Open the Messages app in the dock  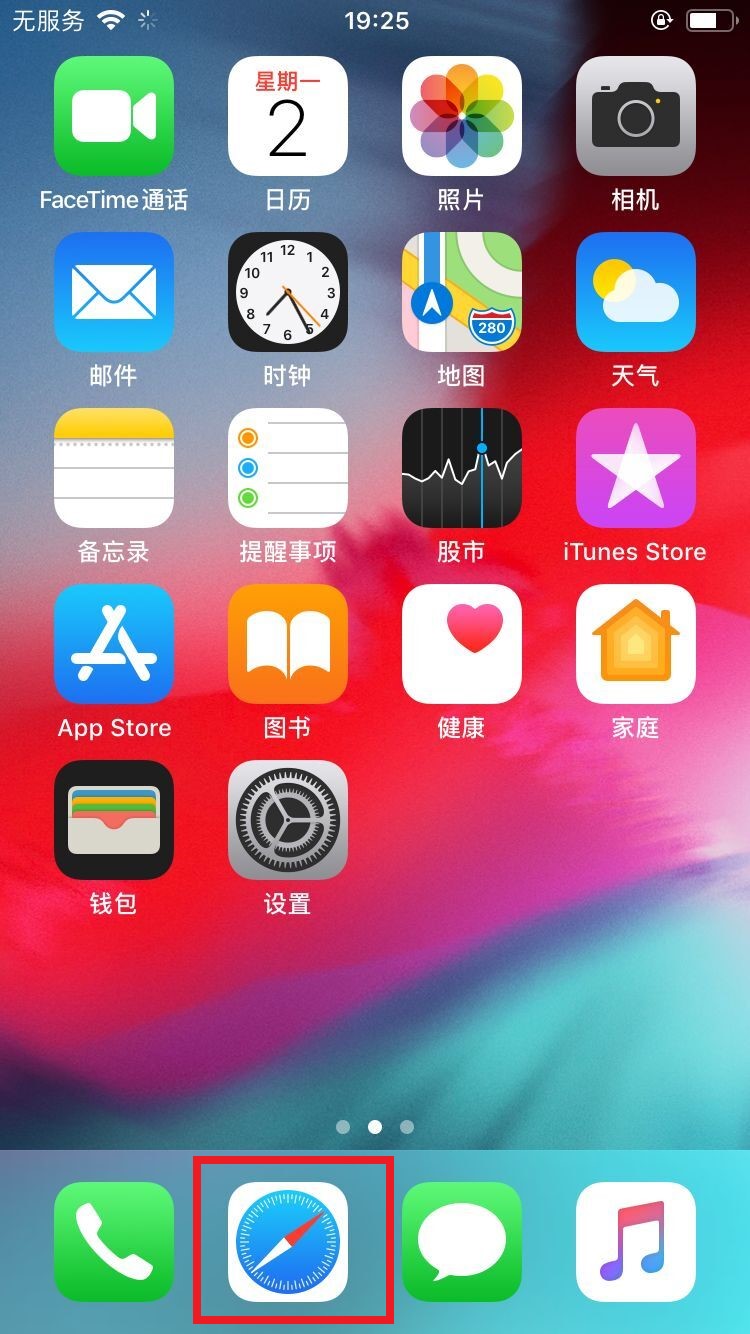(461, 1242)
